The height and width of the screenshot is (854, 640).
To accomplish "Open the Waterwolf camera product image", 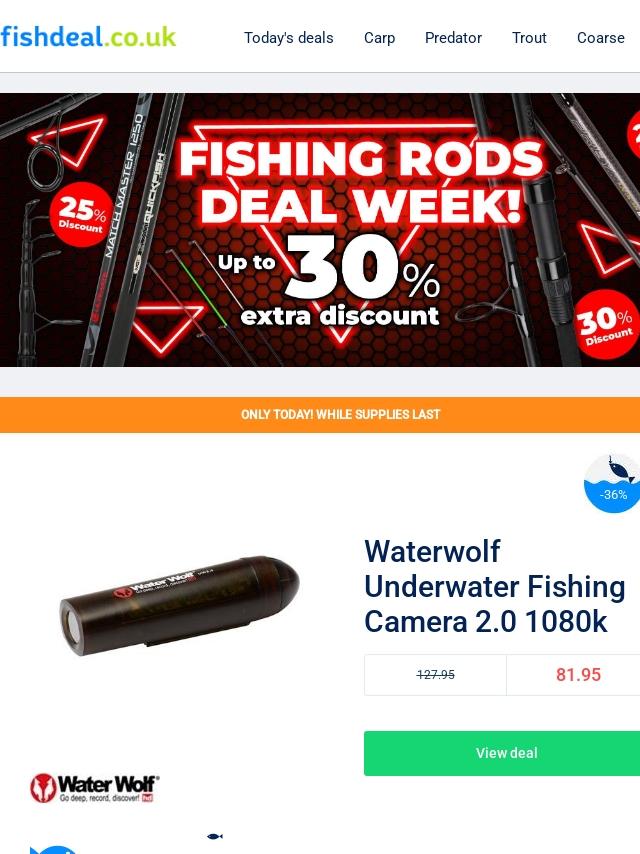I will click(x=180, y=605).
